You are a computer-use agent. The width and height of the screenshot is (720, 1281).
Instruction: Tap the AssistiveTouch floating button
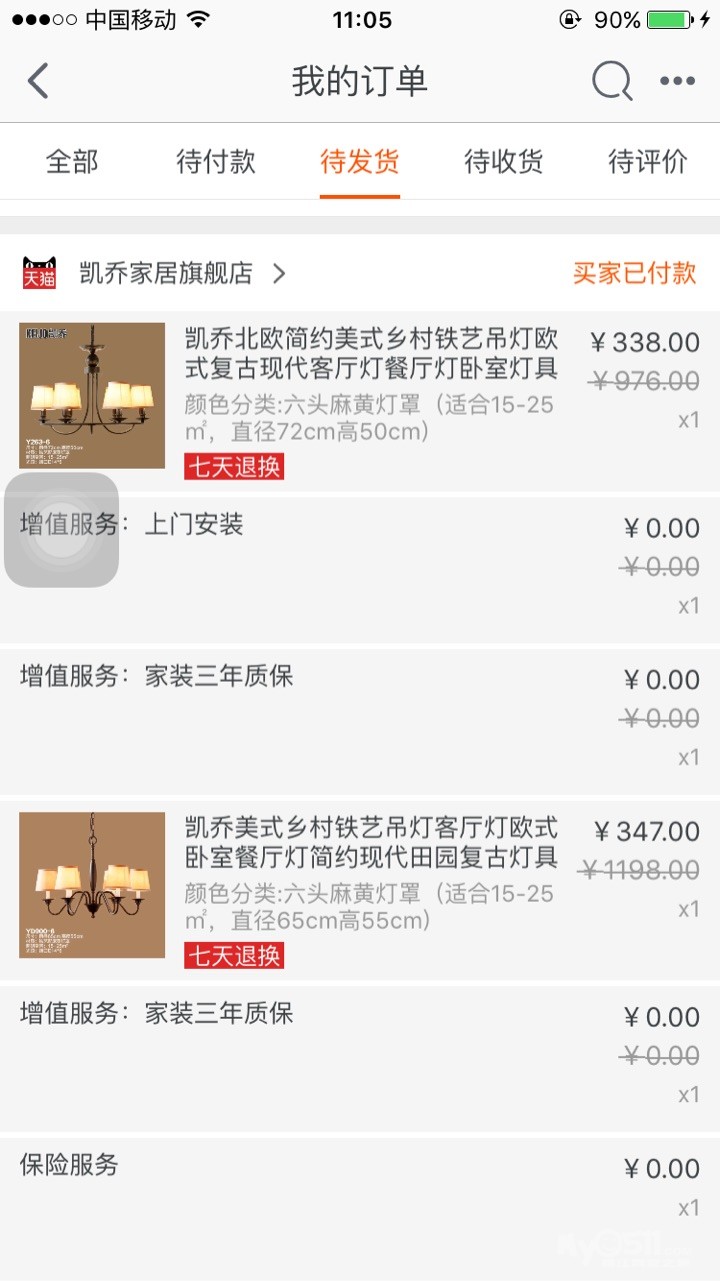coord(62,529)
